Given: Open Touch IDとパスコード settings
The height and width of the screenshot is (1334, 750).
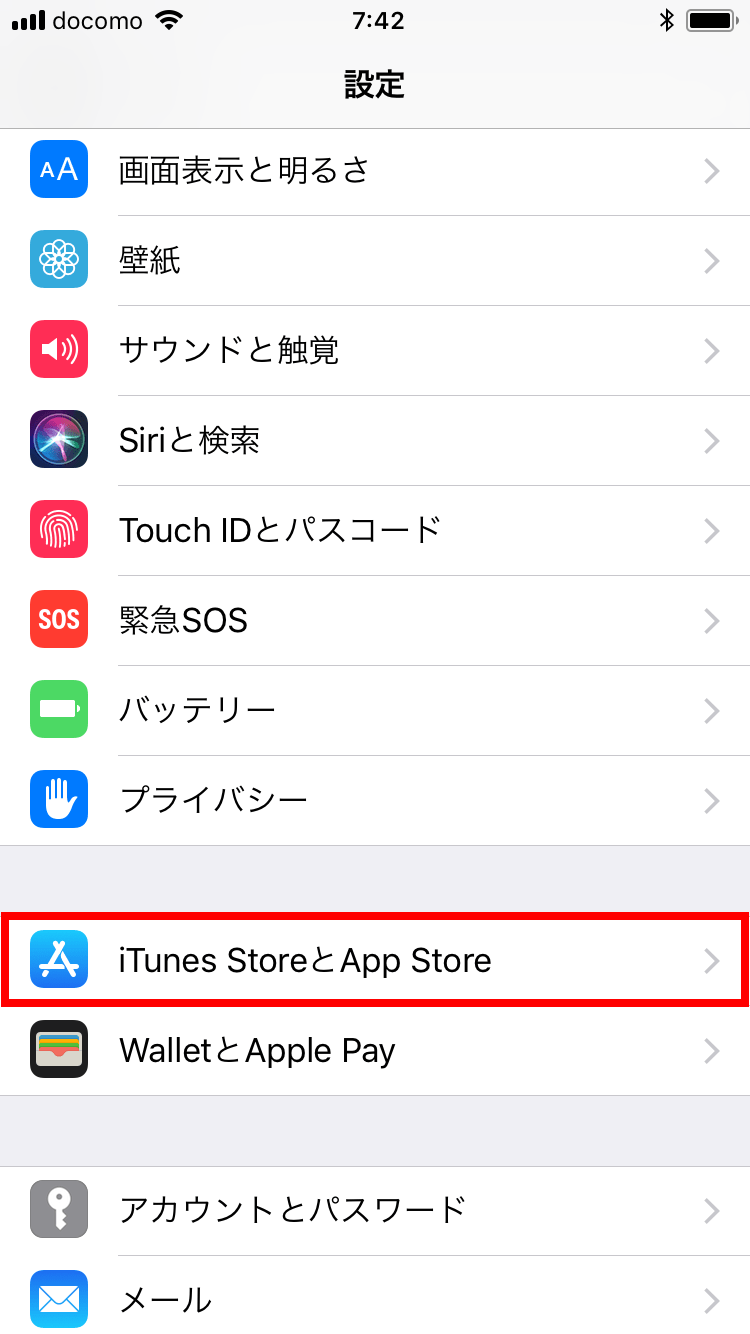Looking at the screenshot, I should click(375, 531).
